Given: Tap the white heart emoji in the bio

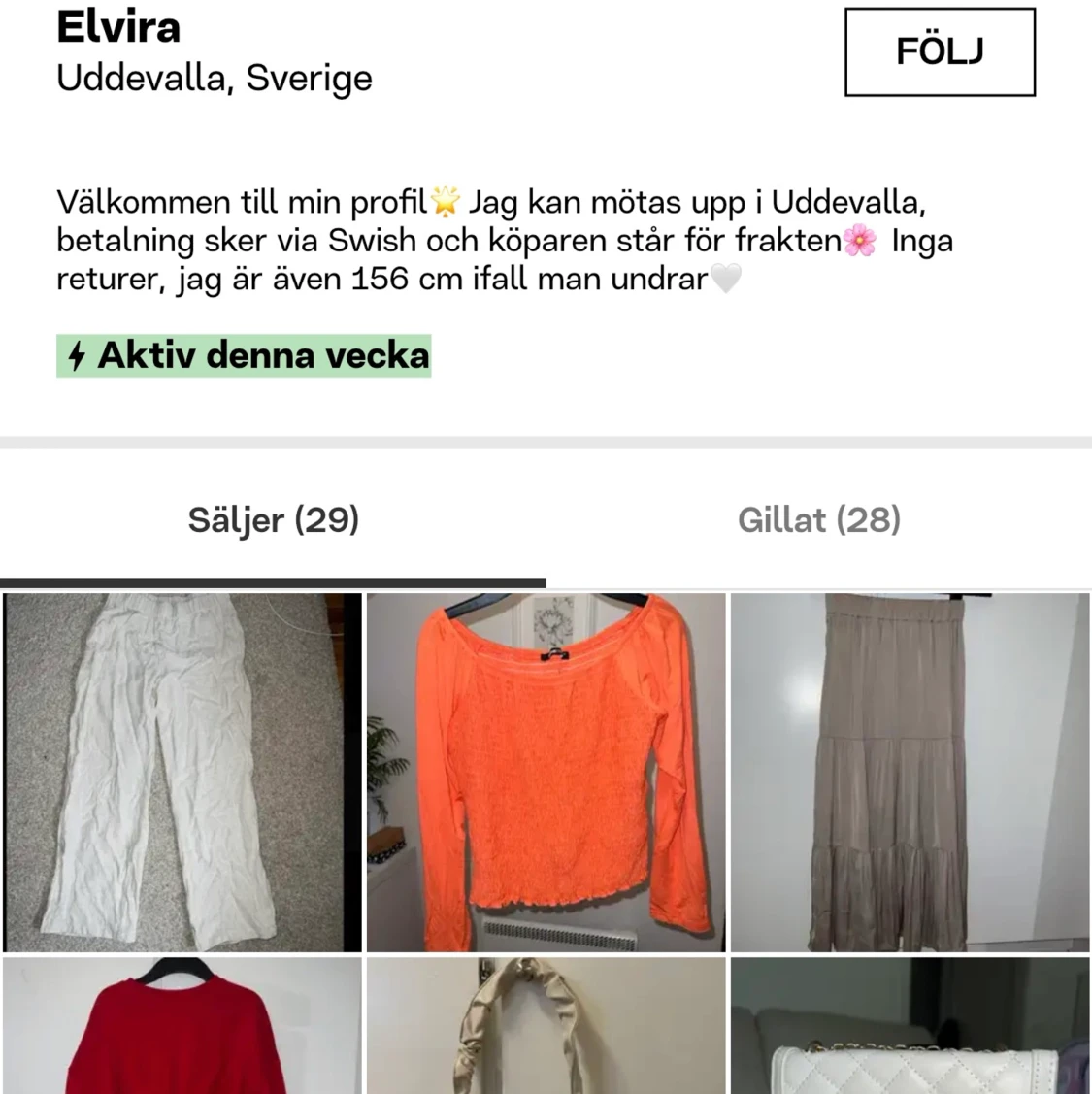Looking at the screenshot, I should click(728, 279).
